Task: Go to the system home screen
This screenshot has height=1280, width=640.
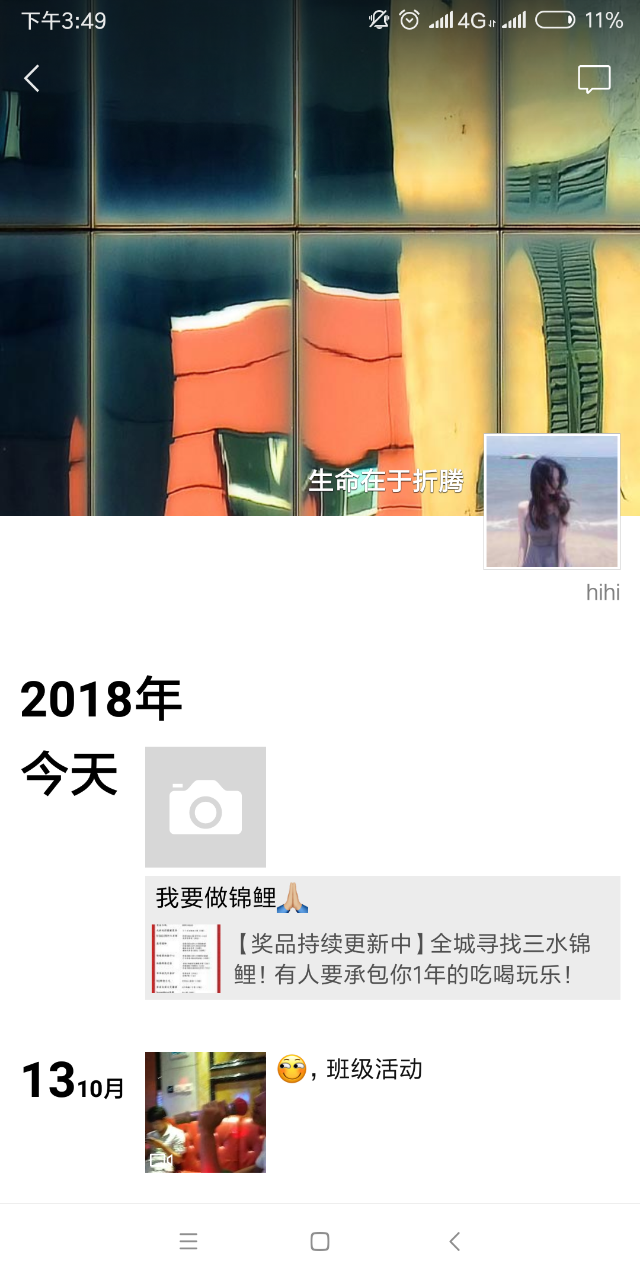Action: pyautogui.click(x=320, y=1241)
